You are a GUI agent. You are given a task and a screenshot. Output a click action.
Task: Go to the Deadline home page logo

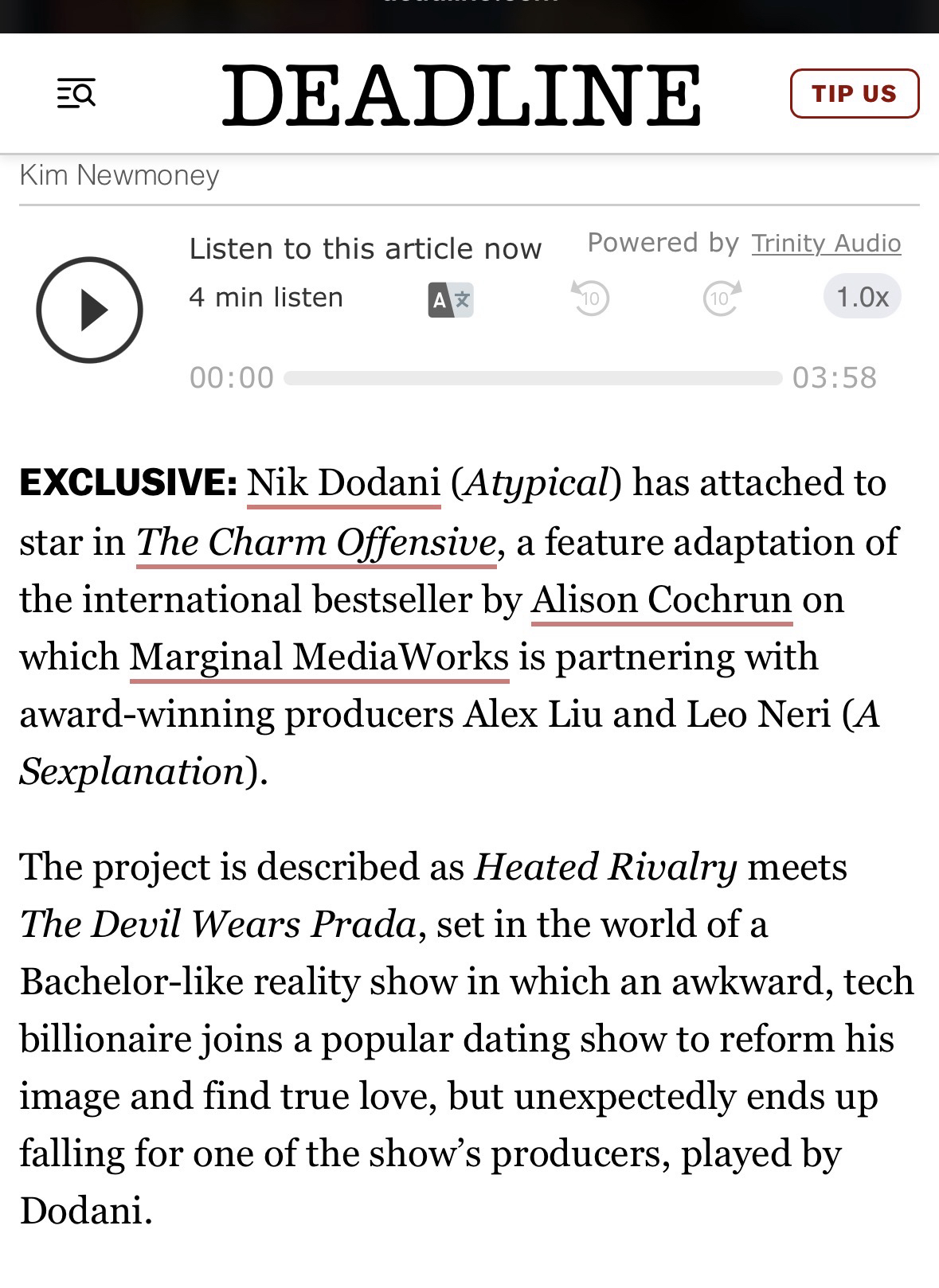click(460, 96)
